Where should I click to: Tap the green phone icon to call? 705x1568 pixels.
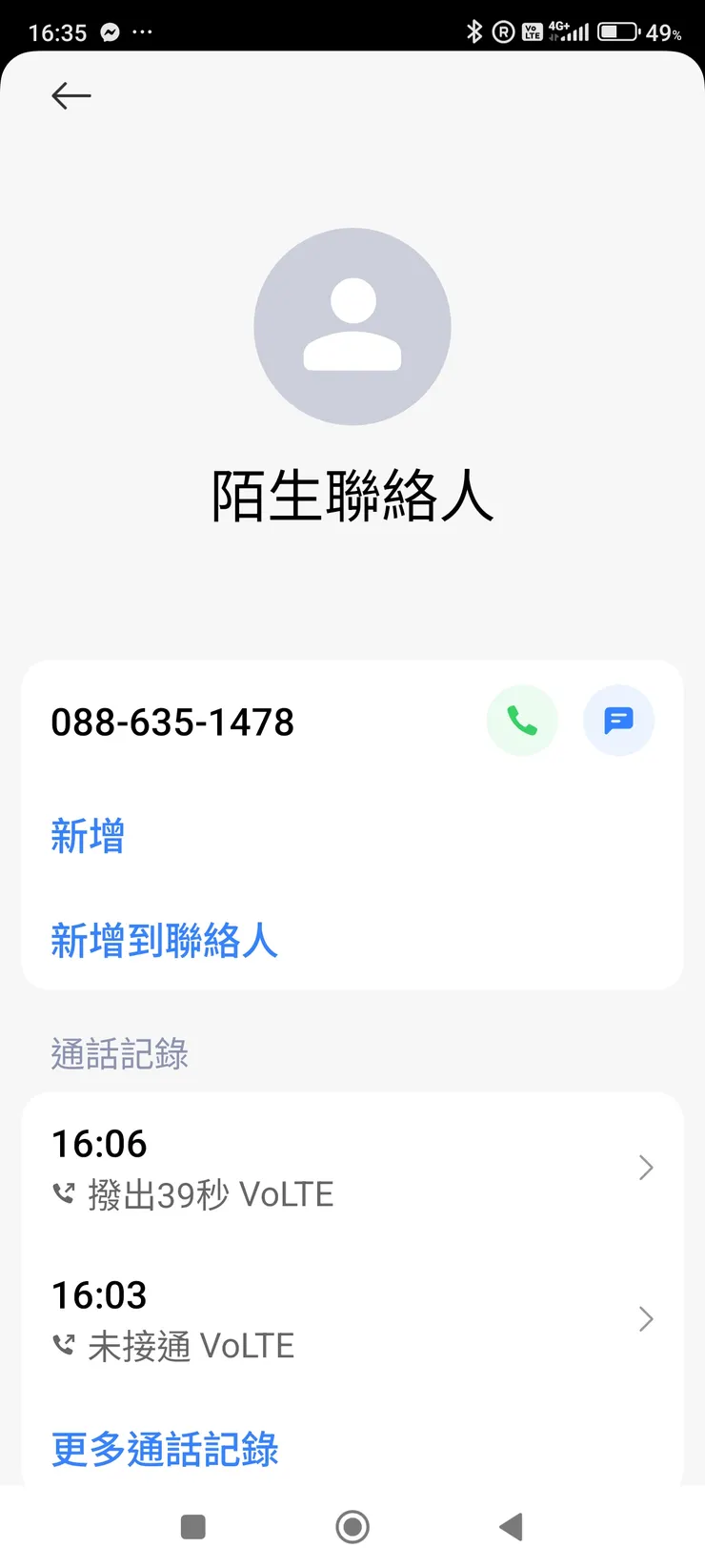coord(522,721)
